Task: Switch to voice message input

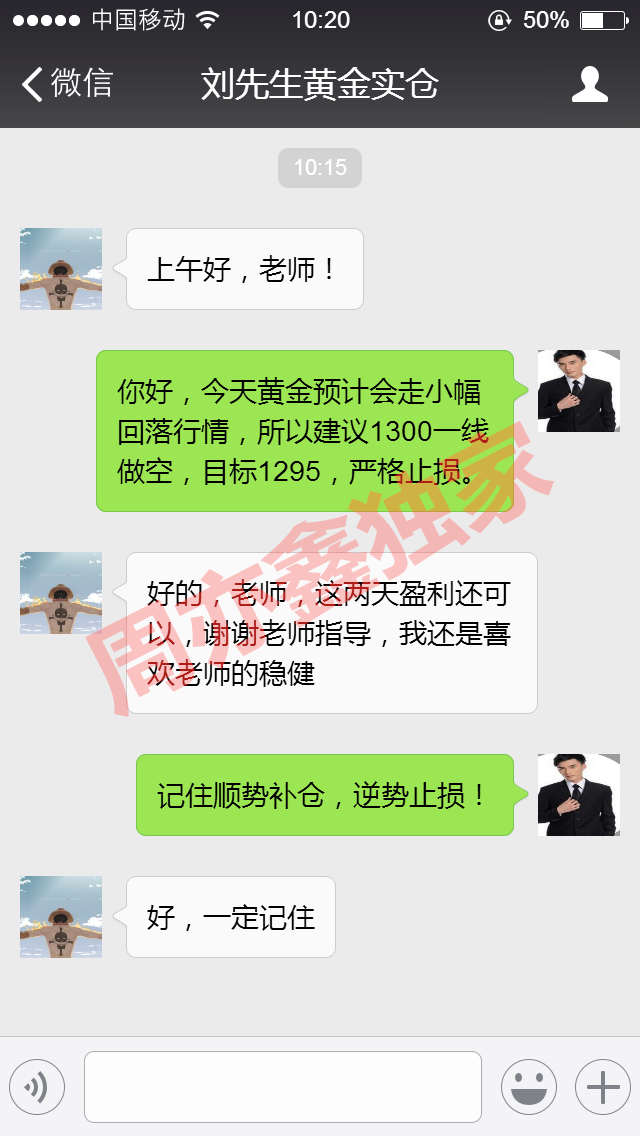Action: [x=37, y=1086]
